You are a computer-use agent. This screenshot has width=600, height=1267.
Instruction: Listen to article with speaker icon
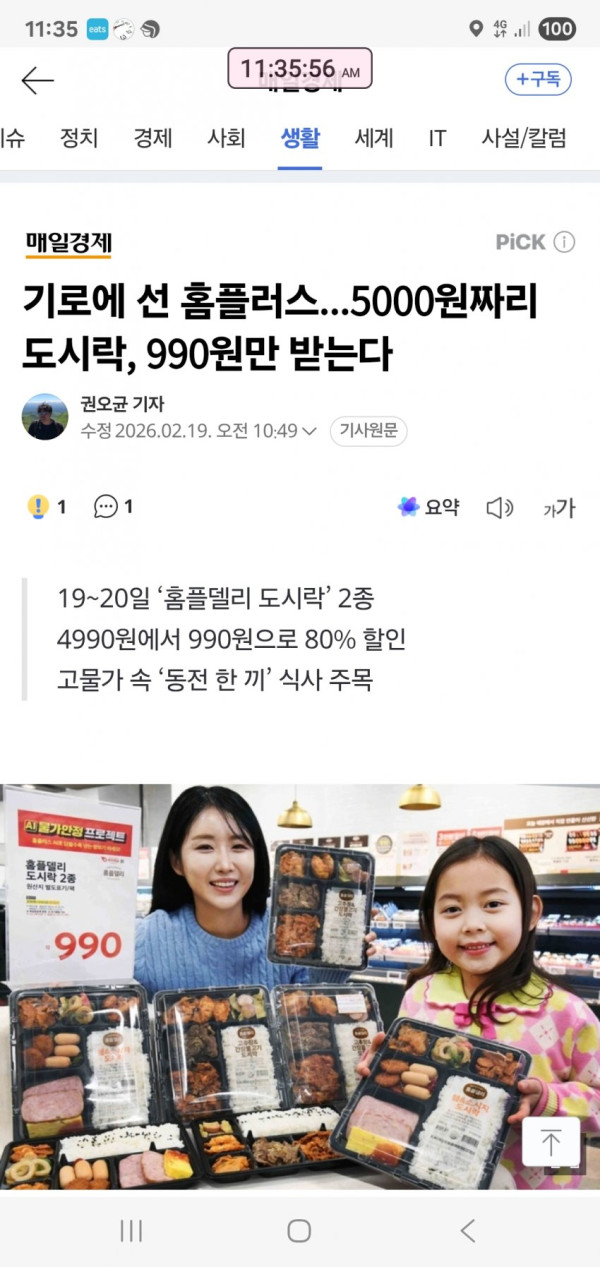[x=499, y=508]
